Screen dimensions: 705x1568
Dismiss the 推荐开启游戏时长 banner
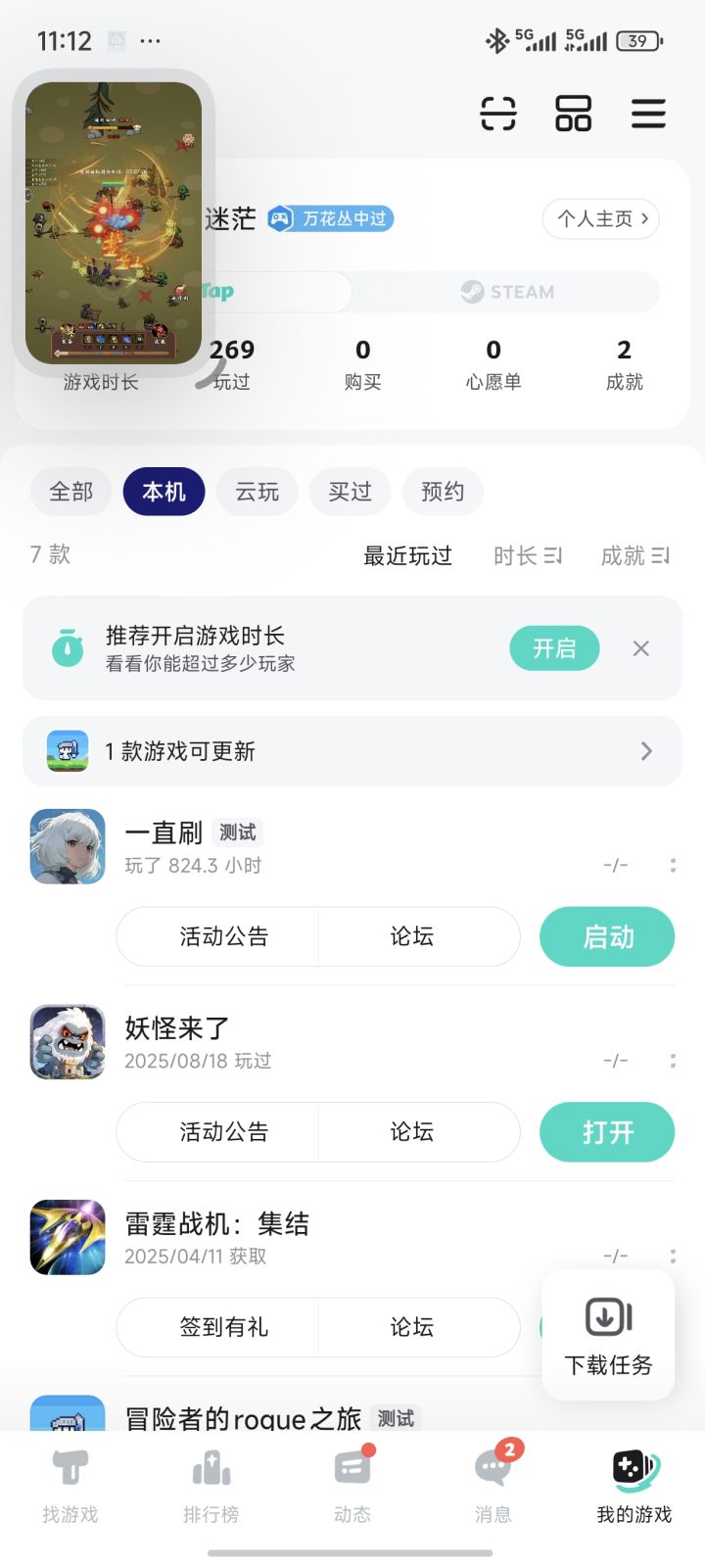[641, 648]
